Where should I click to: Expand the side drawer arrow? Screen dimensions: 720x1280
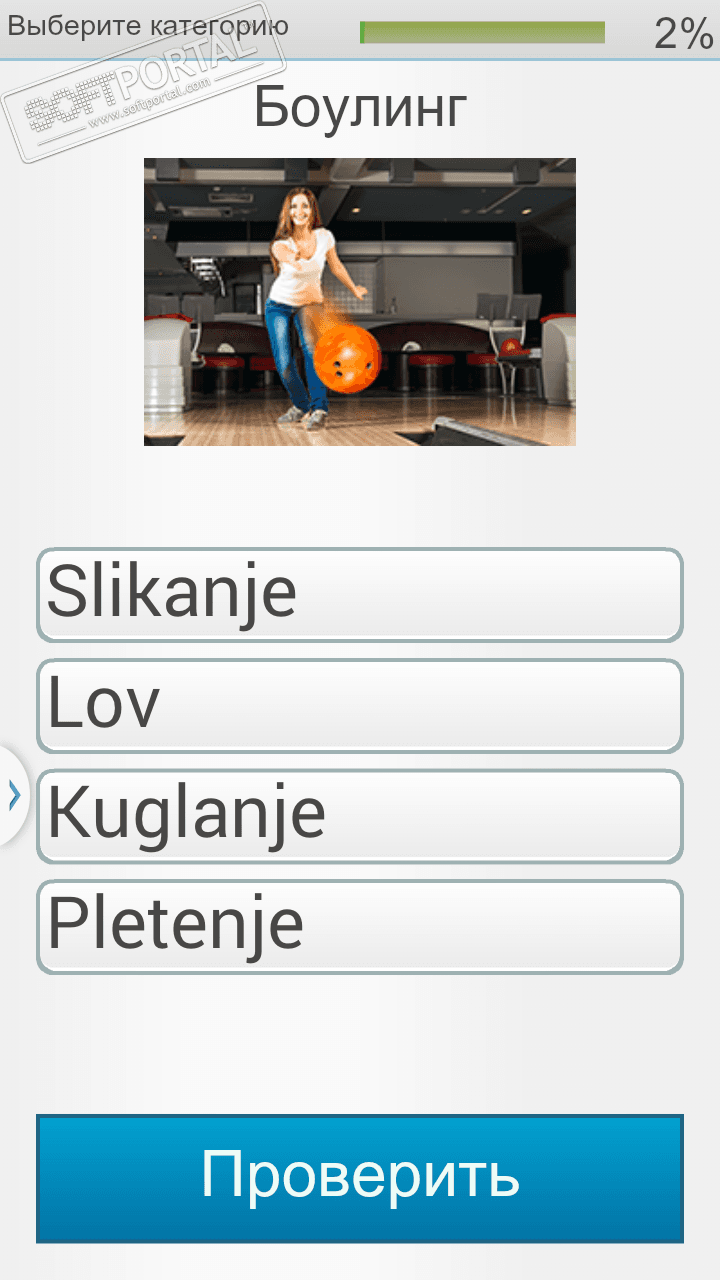[x=13, y=795]
